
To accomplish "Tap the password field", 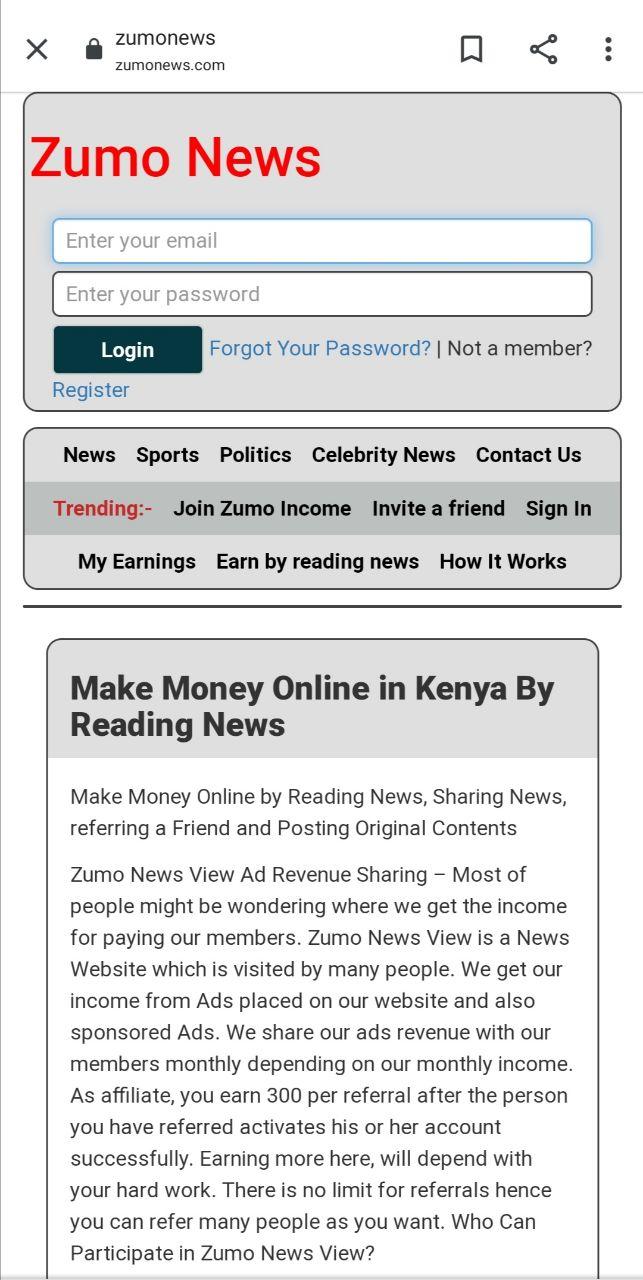I will (322, 294).
